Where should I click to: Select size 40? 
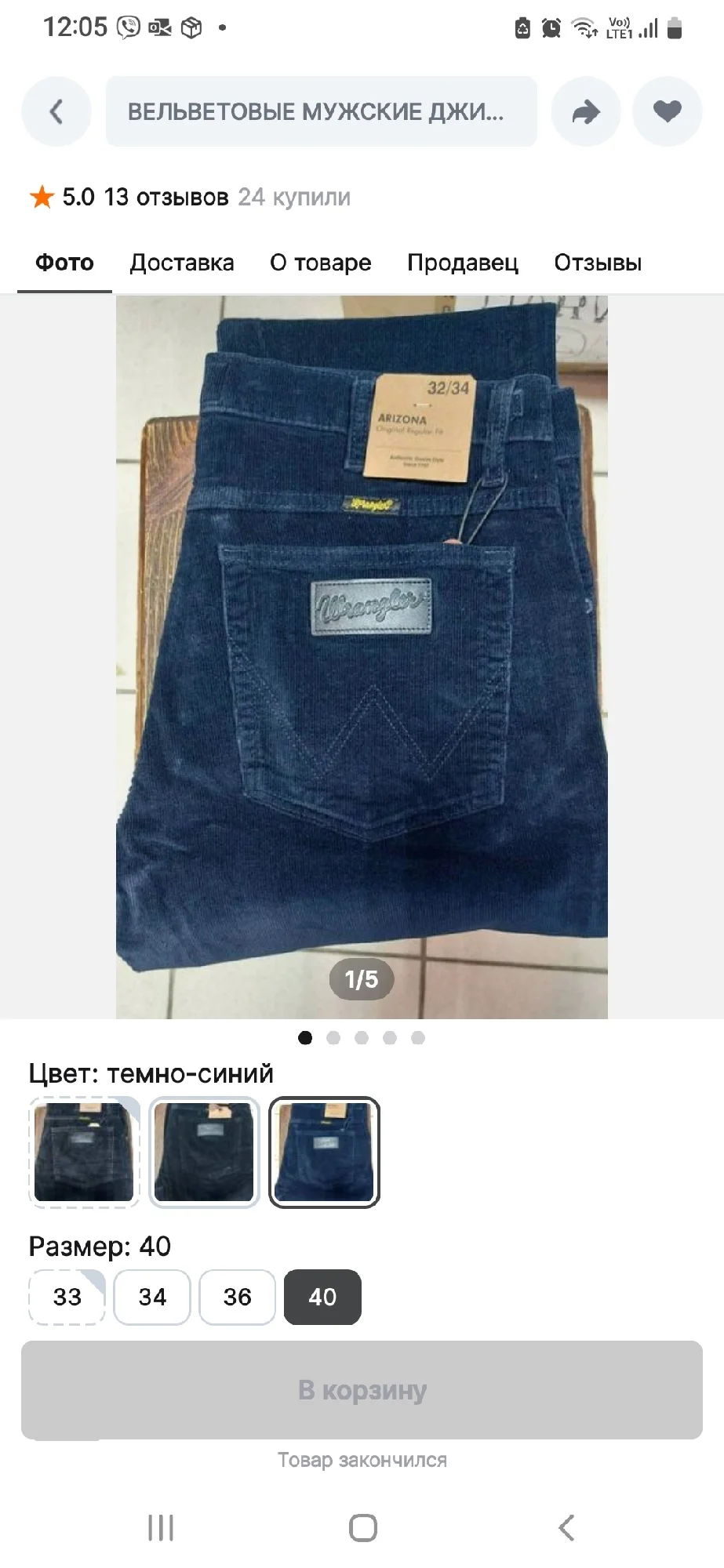[322, 1297]
